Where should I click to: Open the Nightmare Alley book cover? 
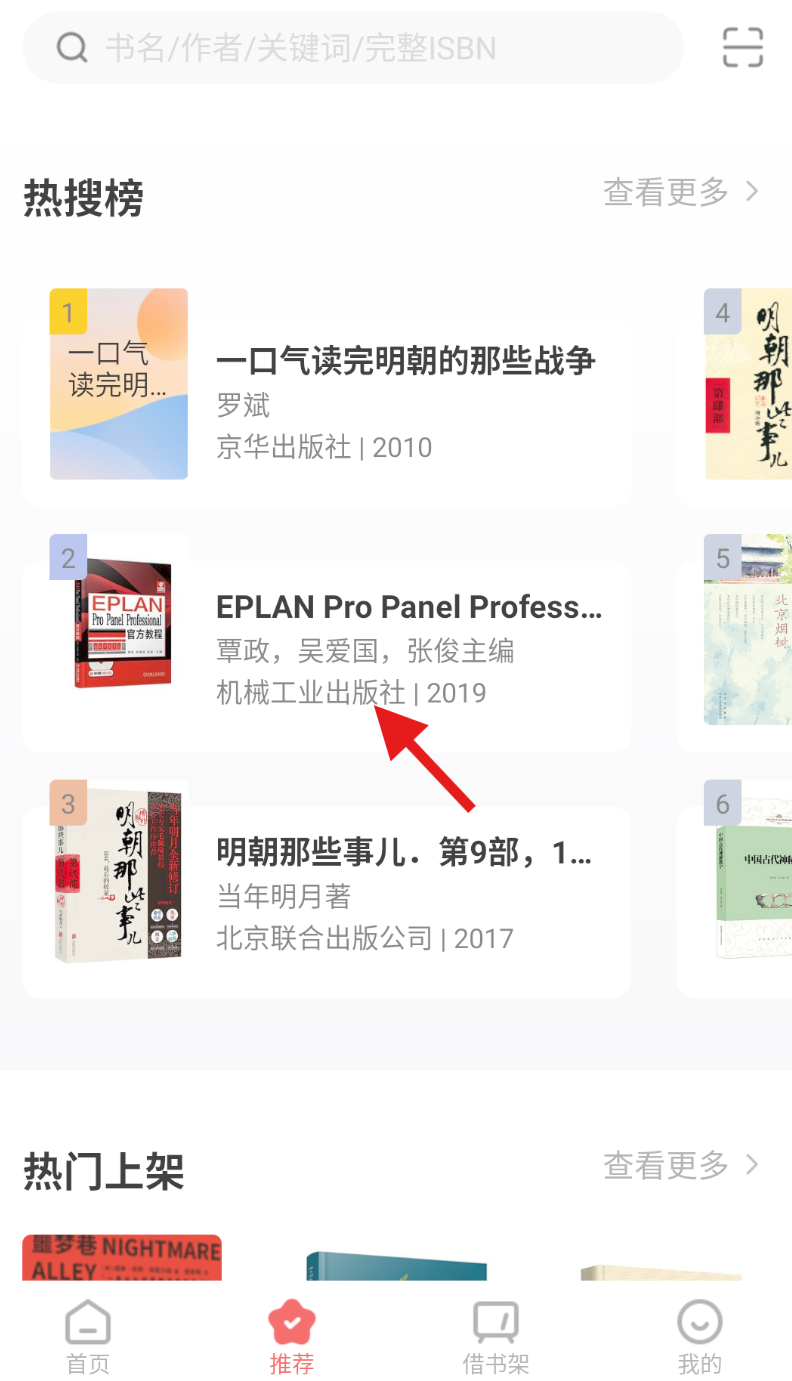coord(122,1258)
